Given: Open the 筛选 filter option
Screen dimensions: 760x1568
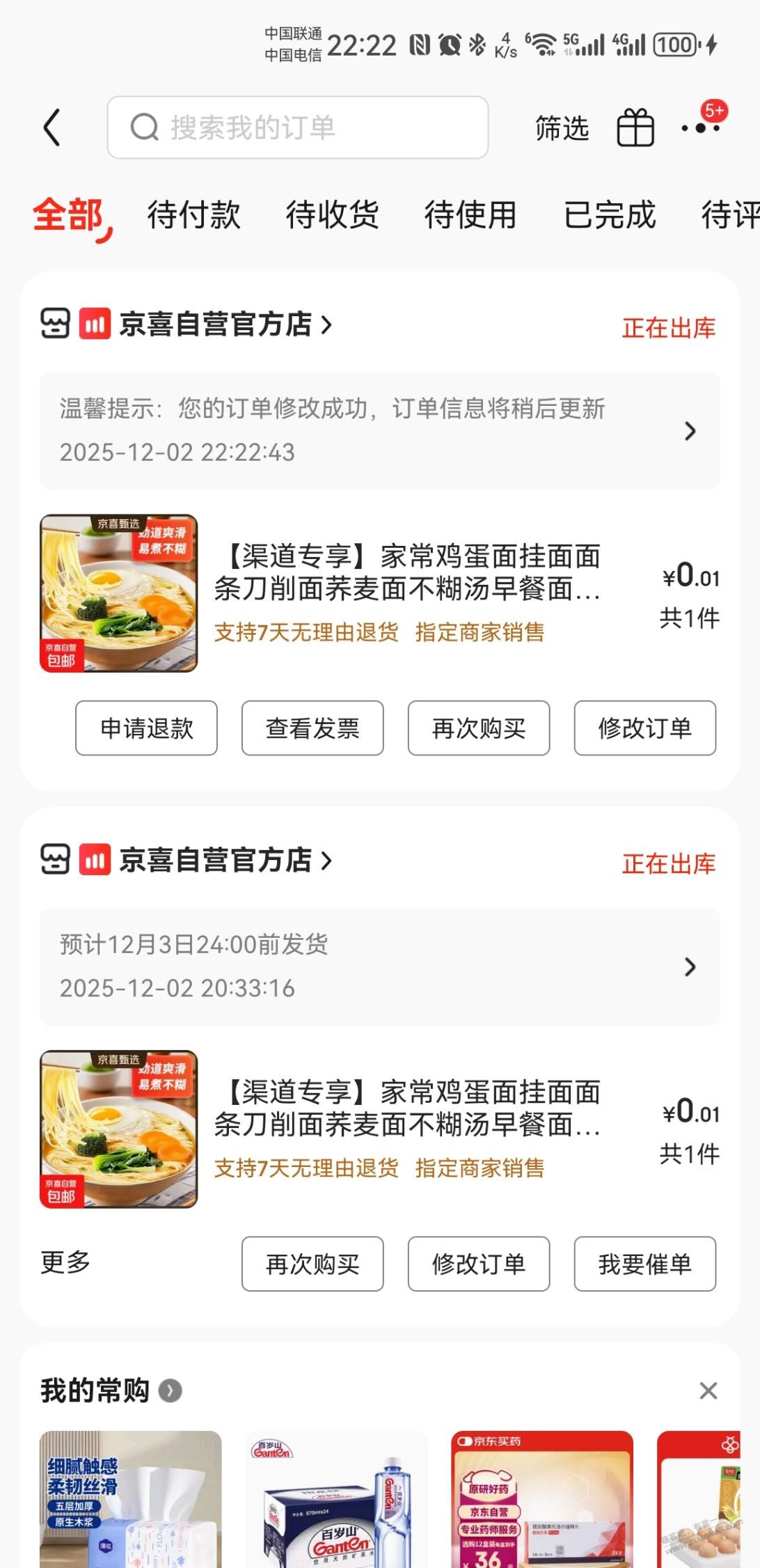Looking at the screenshot, I should coord(562,128).
